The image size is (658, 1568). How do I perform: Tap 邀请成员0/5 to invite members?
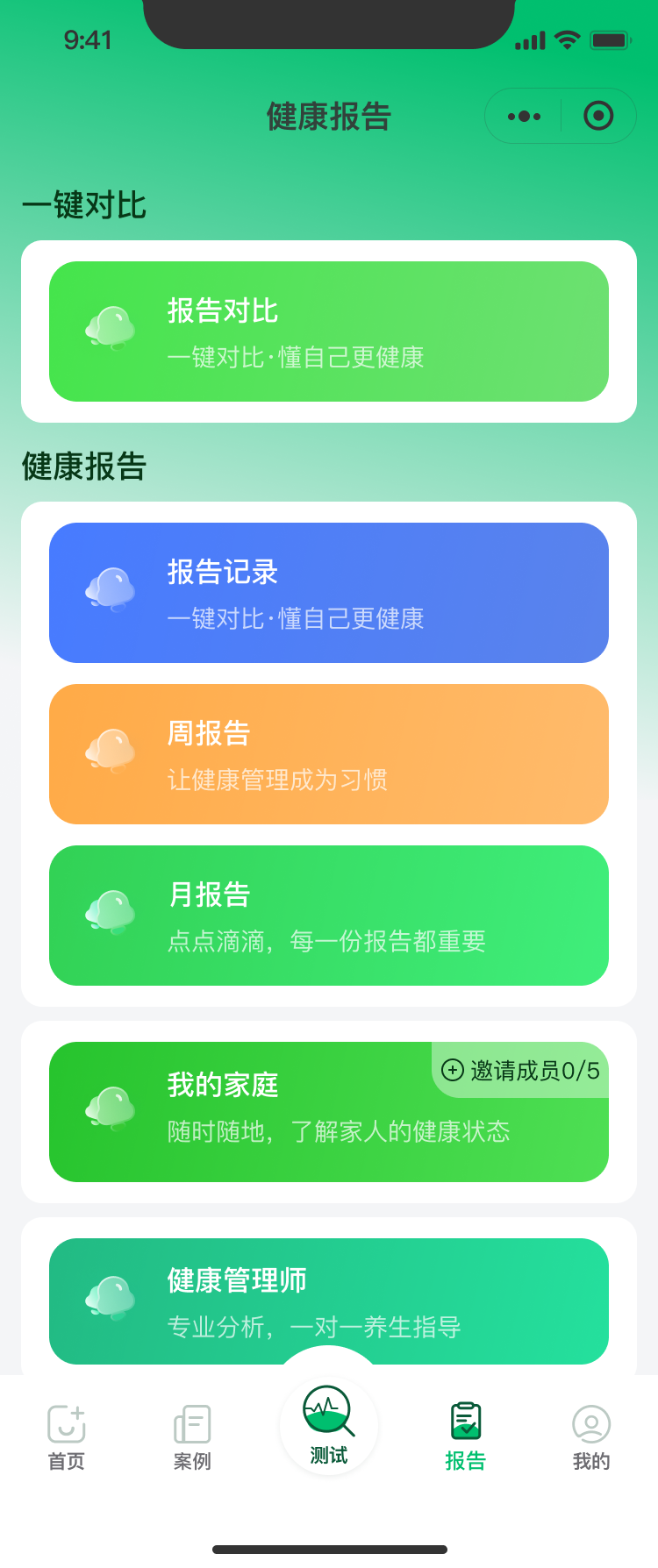tap(521, 1070)
